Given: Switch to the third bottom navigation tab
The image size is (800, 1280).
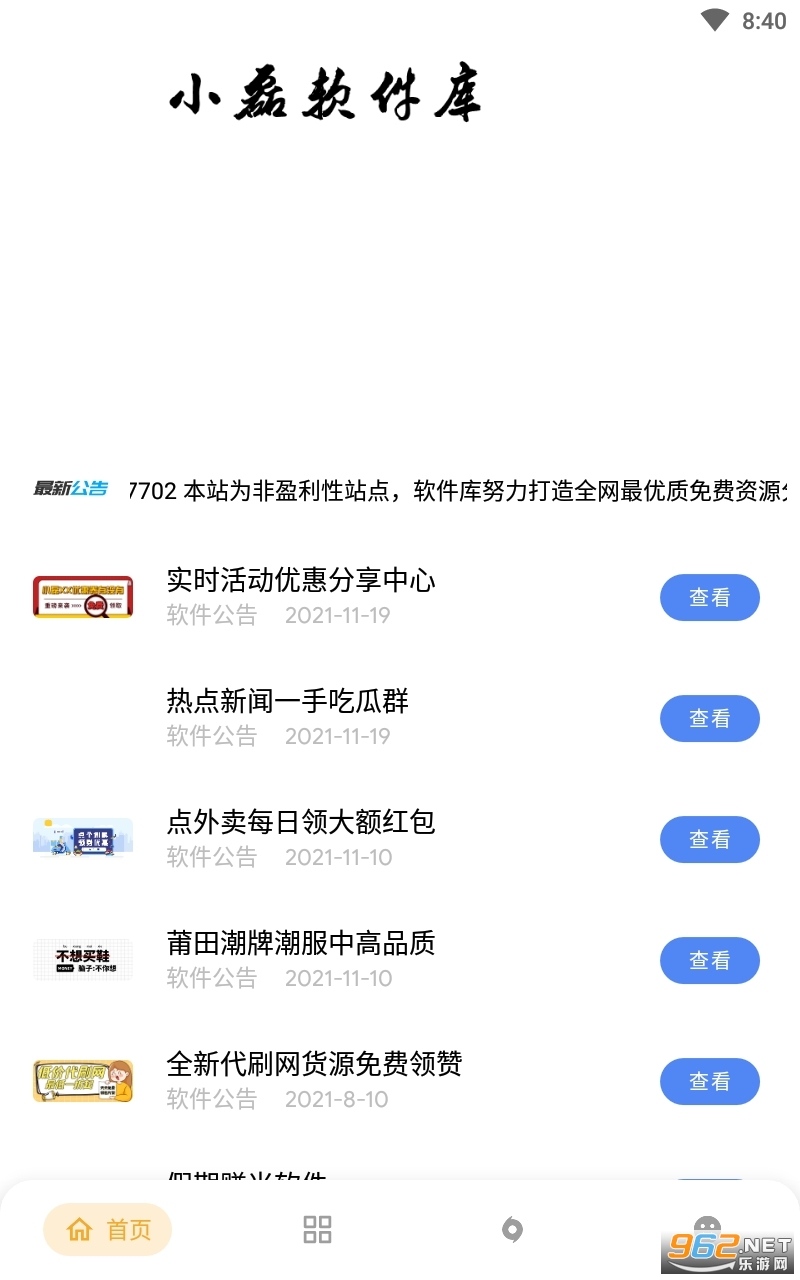Looking at the screenshot, I should pyautogui.click(x=512, y=1230).
